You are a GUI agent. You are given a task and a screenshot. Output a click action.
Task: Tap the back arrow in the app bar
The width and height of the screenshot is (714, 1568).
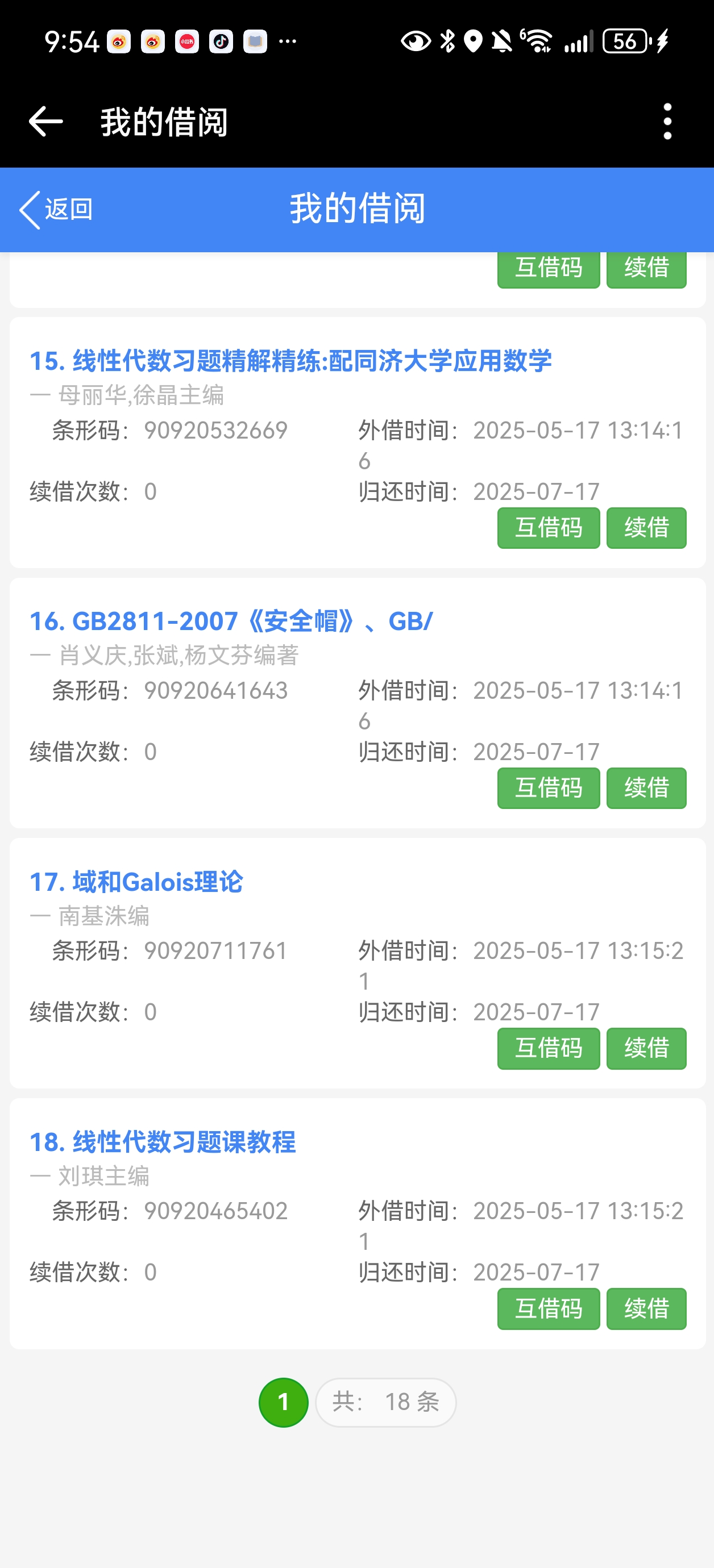tap(46, 121)
